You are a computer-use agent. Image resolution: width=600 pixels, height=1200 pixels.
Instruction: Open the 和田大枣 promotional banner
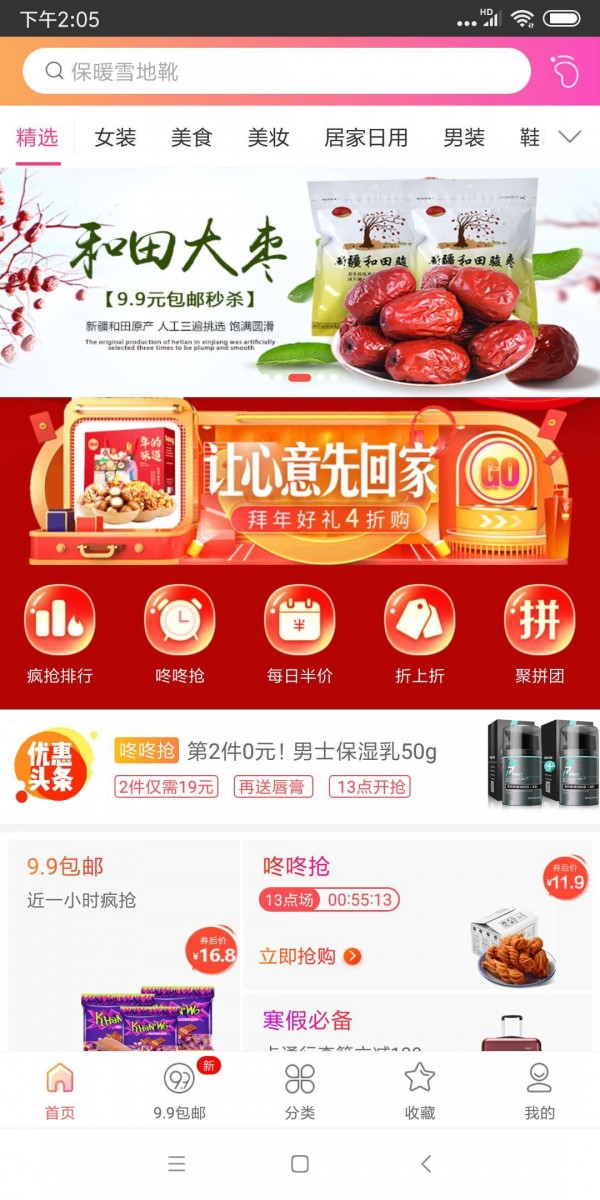(x=300, y=282)
